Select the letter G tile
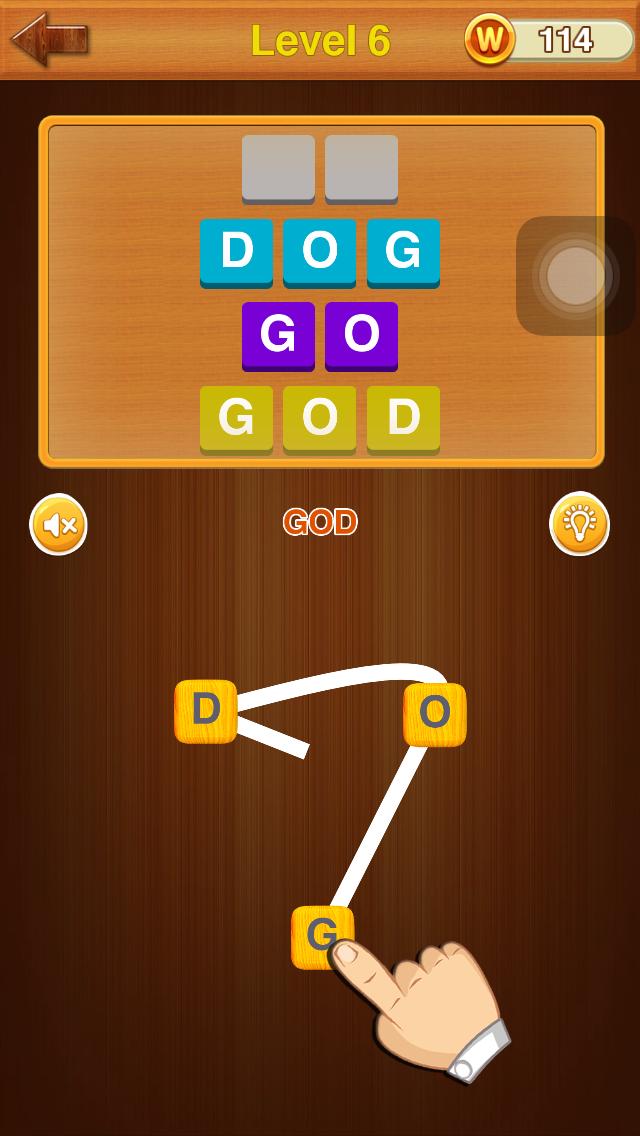The width and height of the screenshot is (640, 1136). pyautogui.click(x=320, y=936)
